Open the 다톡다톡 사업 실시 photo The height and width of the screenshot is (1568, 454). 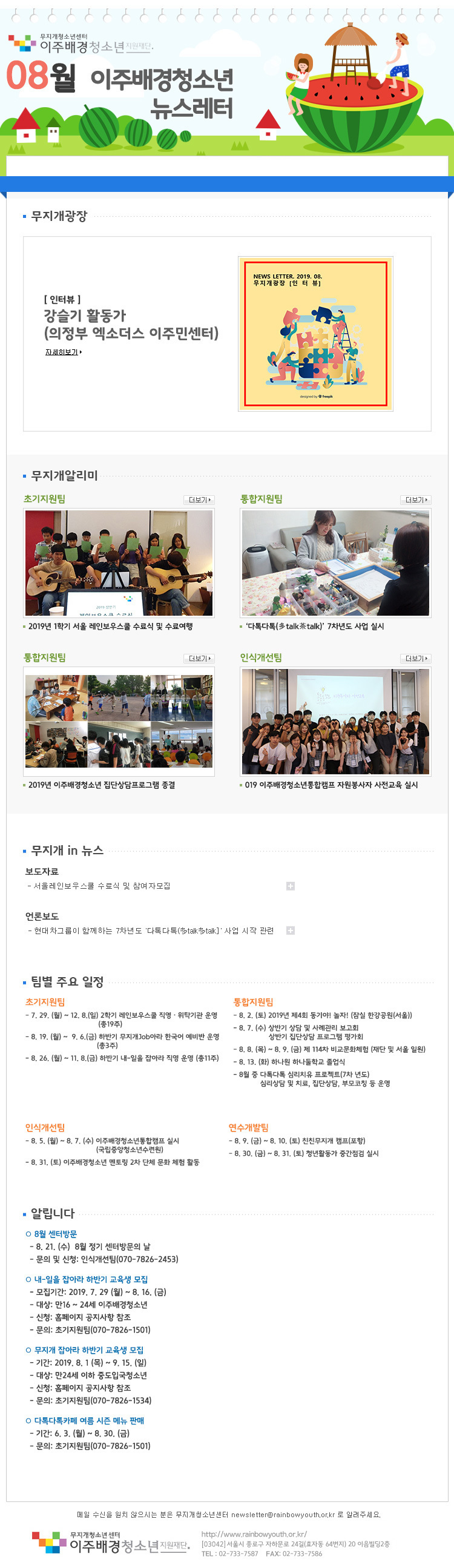tap(335, 563)
